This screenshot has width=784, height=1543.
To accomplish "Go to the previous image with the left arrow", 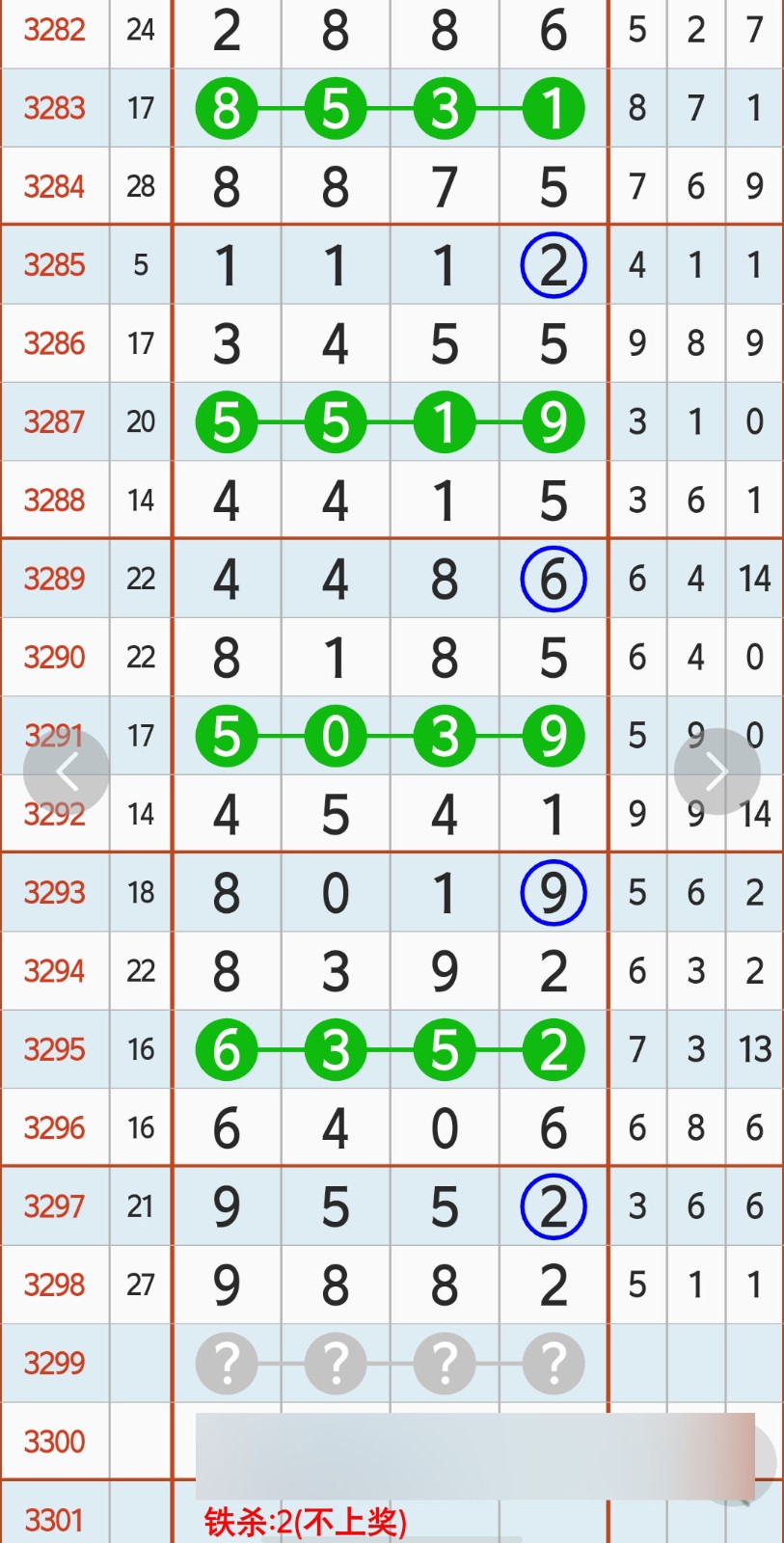I will (x=66, y=771).
